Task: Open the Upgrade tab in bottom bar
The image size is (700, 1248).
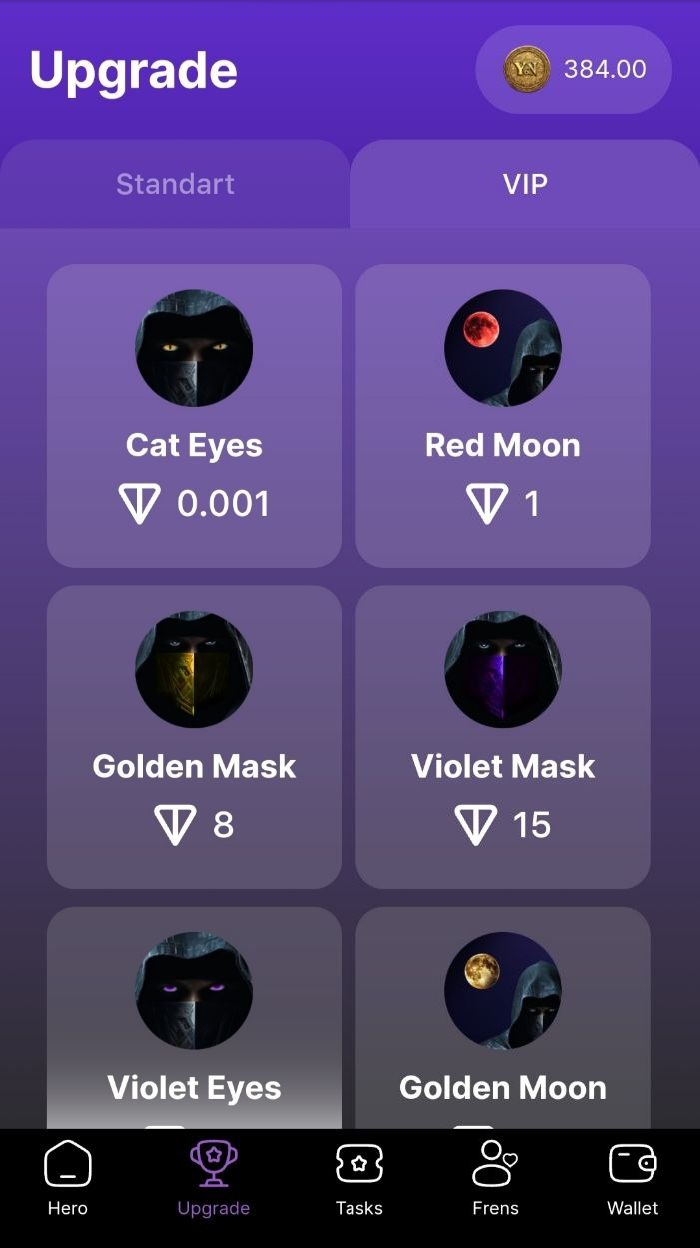Action: [x=213, y=1179]
